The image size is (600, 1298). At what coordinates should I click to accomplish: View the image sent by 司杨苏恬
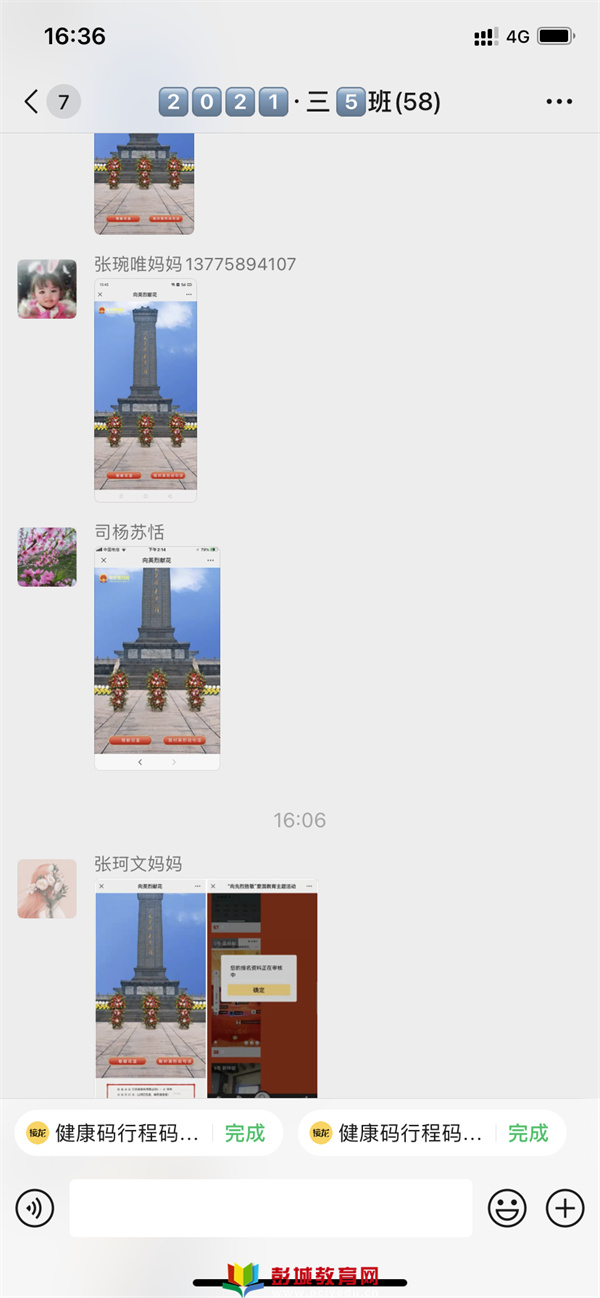click(157, 658)
